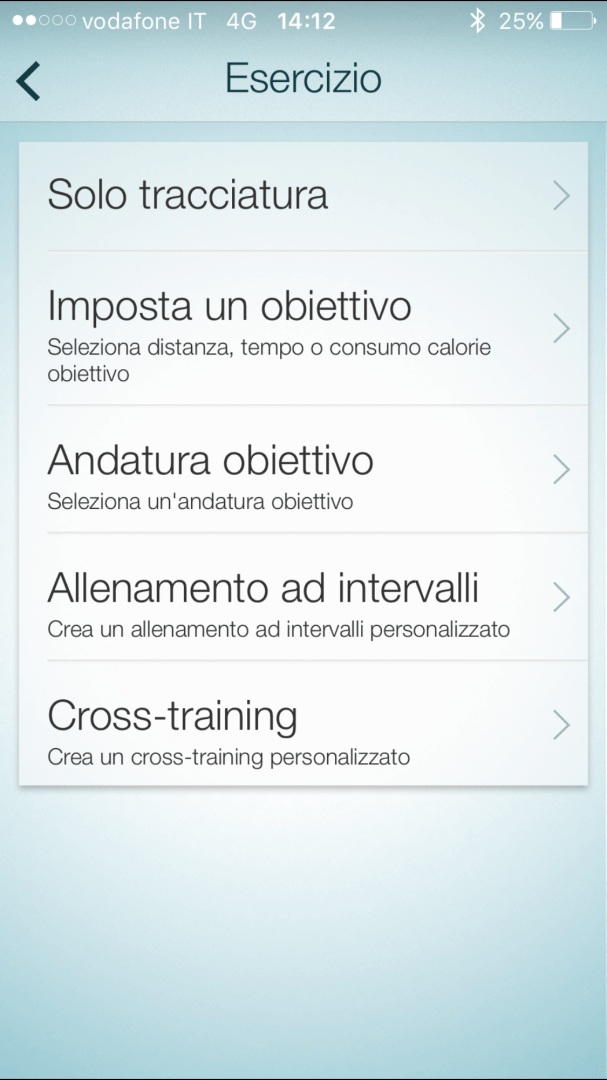Choose Andatura obiettivo
Screen dimensions: 607x1080
(x=303, y=470)
